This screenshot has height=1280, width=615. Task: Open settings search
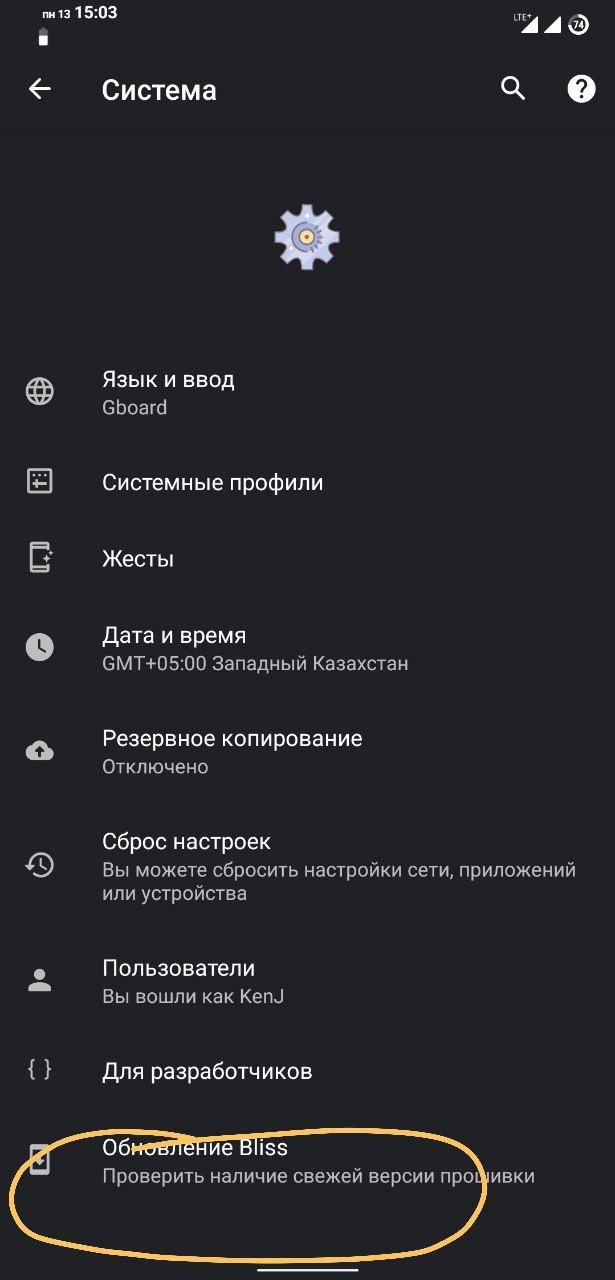513,89
